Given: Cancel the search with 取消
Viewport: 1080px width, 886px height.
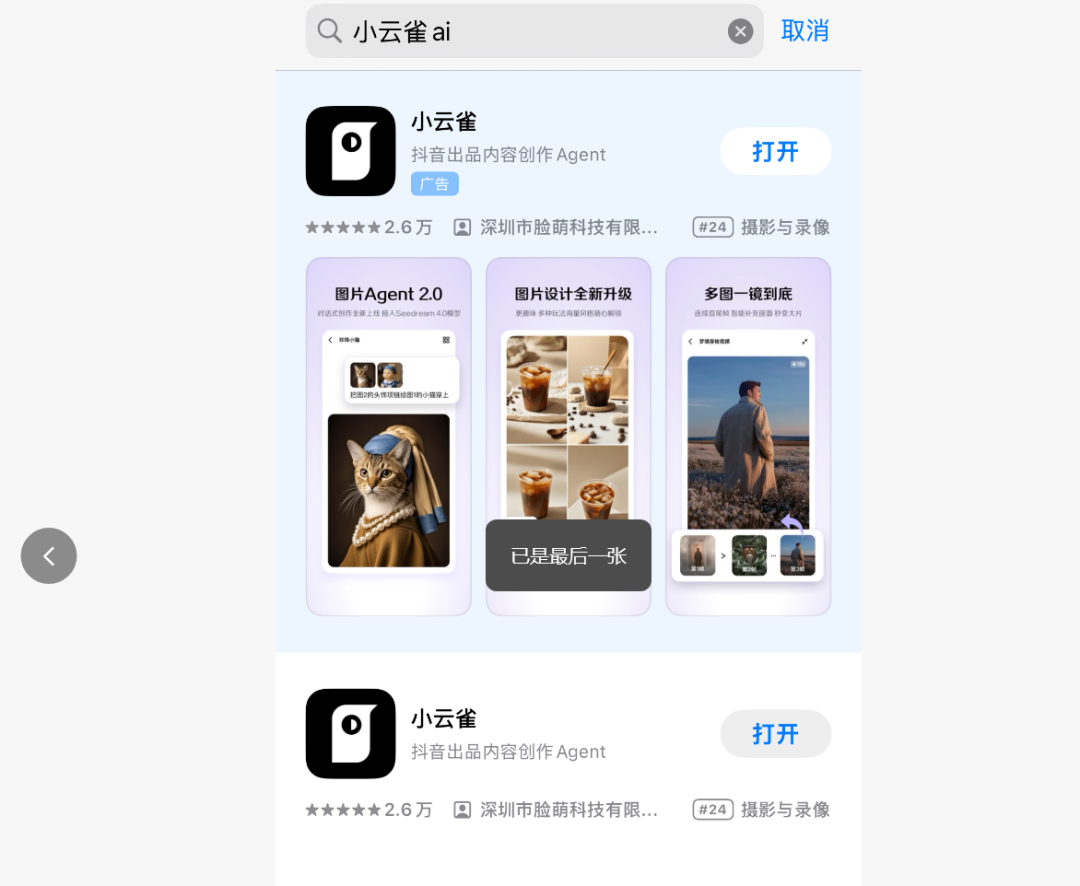Looking at the screenshot, I should pyautogui.click(x=805, y=31).
